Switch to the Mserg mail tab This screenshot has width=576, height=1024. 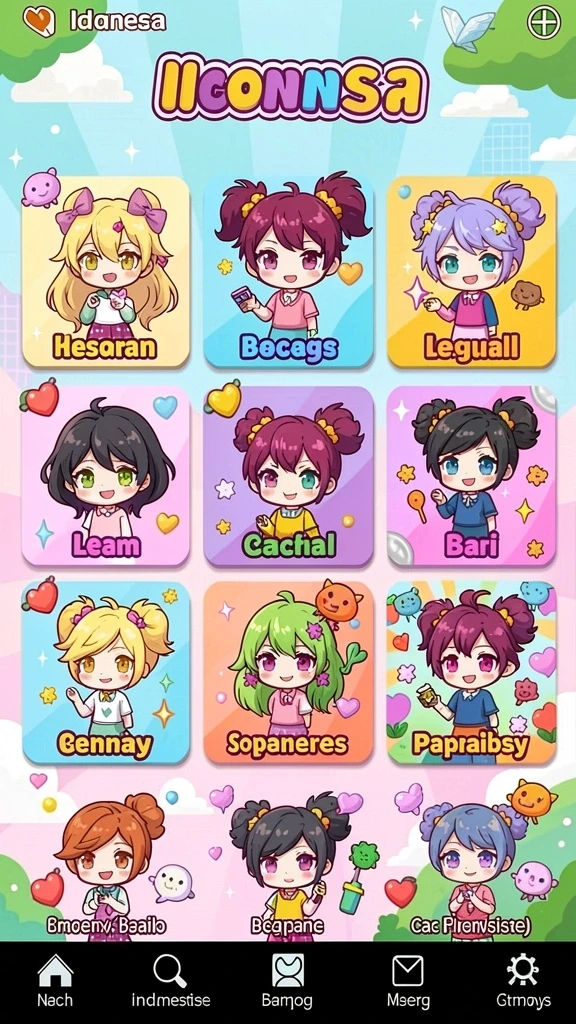click(408, 982)
